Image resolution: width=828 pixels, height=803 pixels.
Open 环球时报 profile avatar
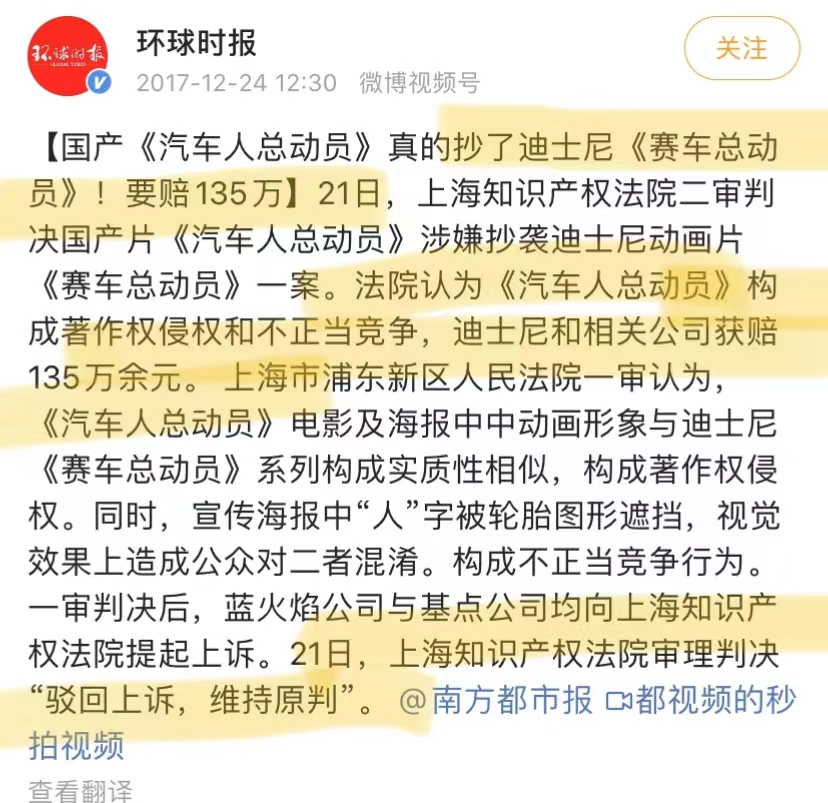pos(67,56)
